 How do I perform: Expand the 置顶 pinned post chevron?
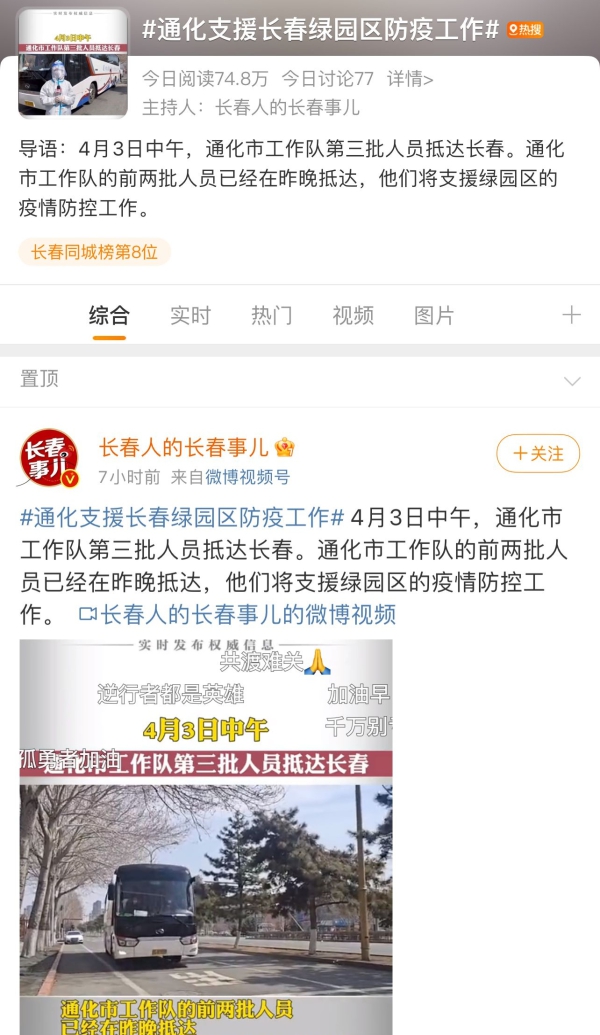572,381
